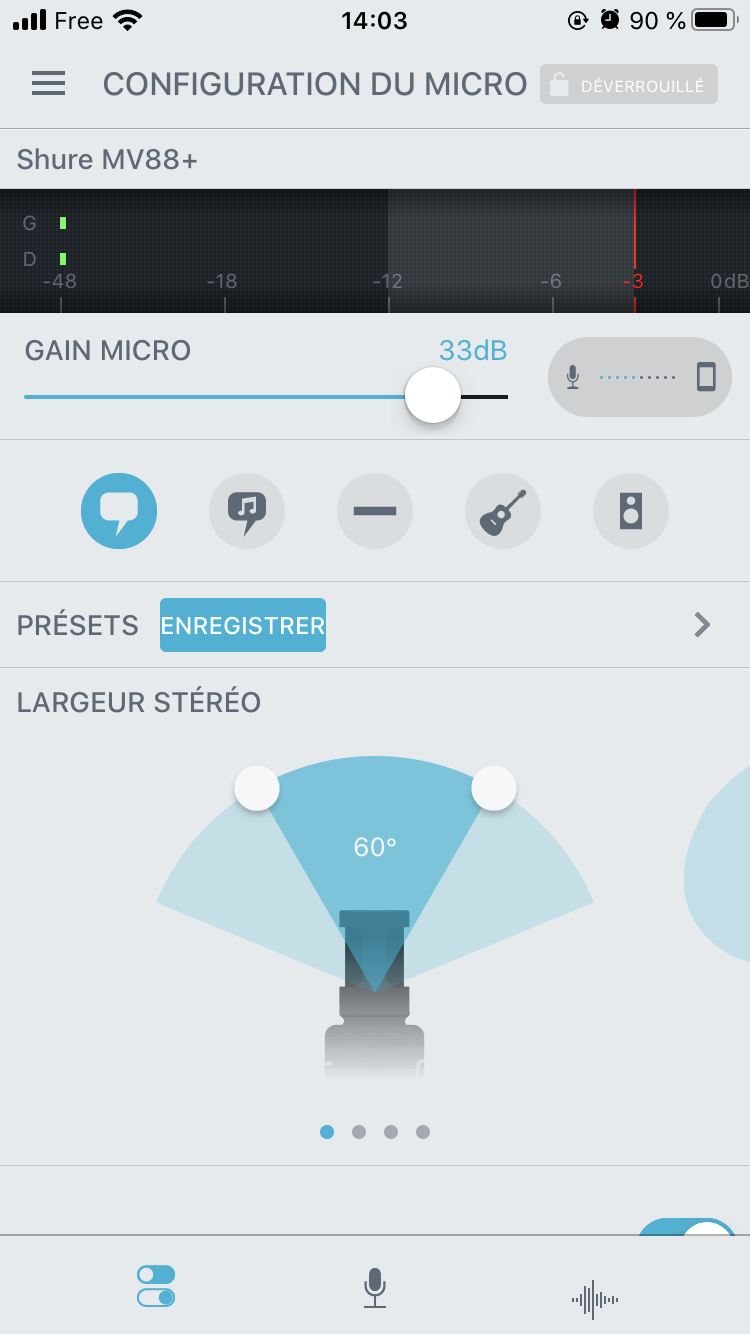The width and height of the screenshot is (750, 1334).
Task: Expand the Présets list chevron
Action: click(702, 625)
